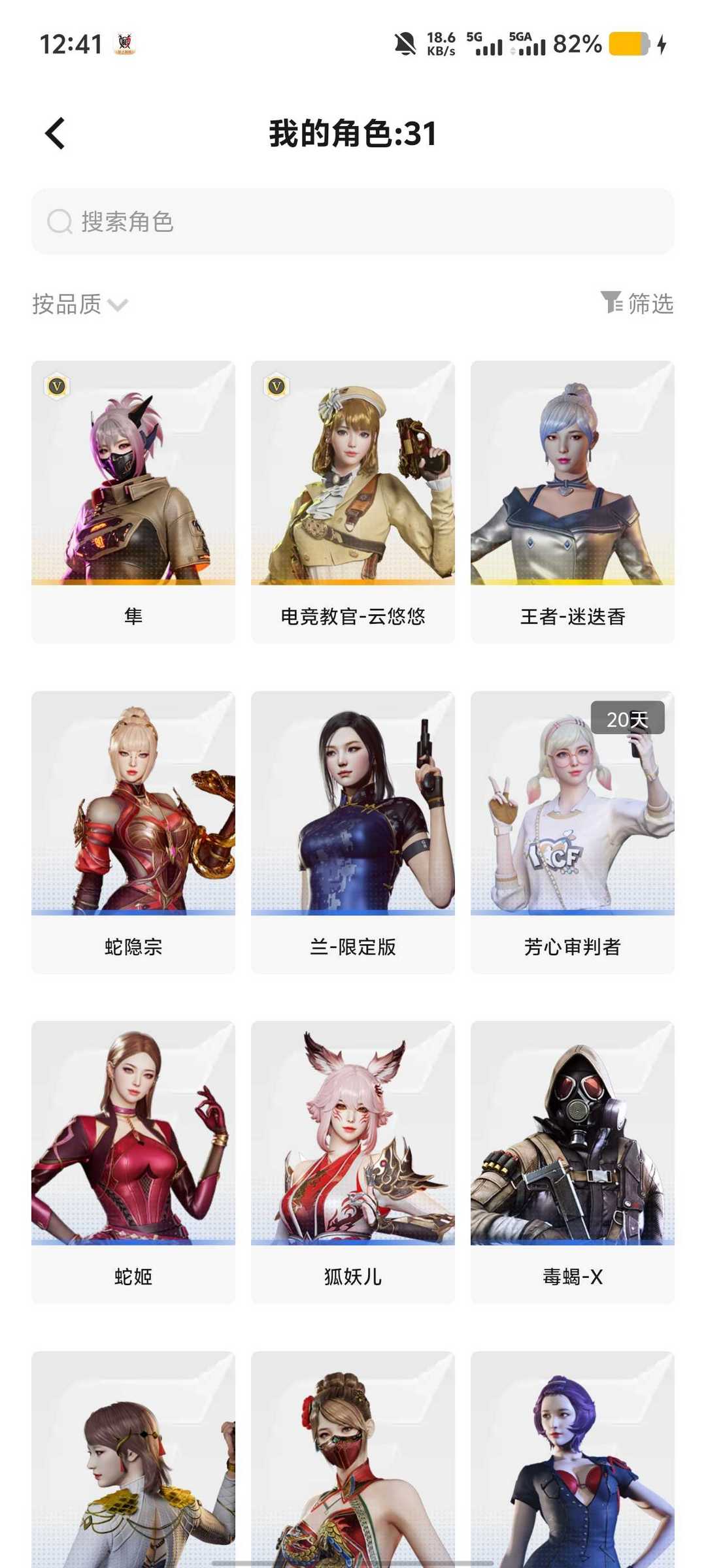Tap the back arrow at top left

click(x=54, y=133)
